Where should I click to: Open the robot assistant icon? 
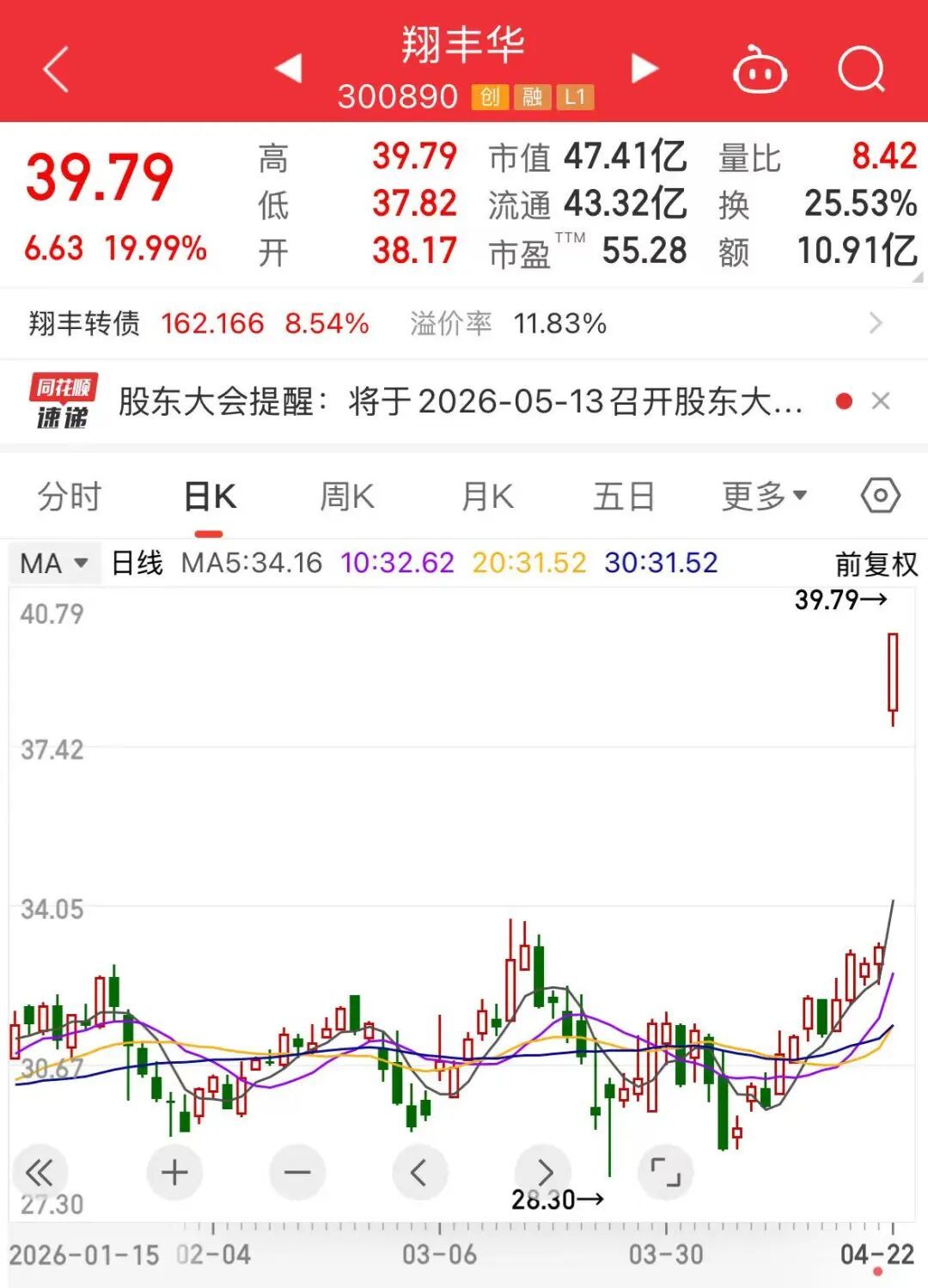(x=760, y=70)
